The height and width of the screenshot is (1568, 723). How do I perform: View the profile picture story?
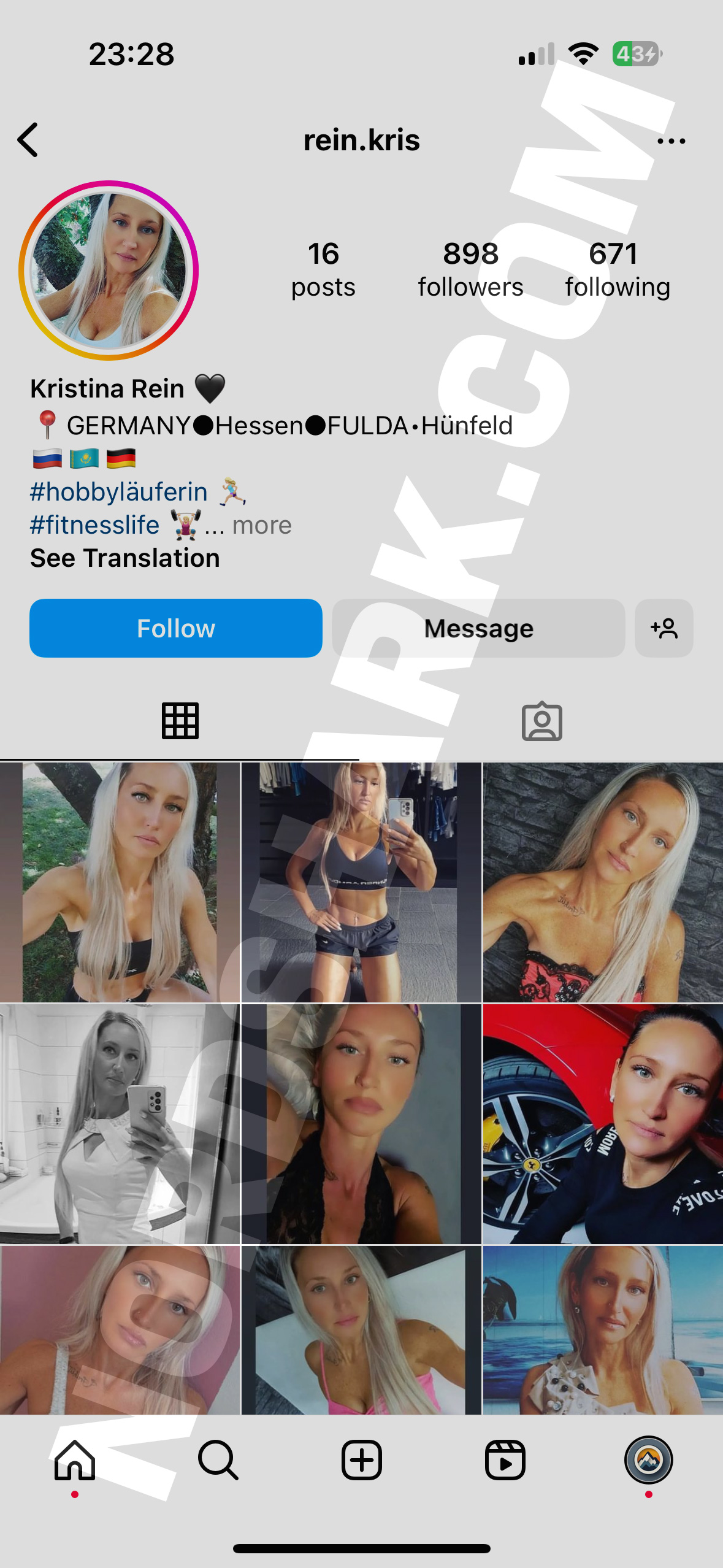coord(109,270)
